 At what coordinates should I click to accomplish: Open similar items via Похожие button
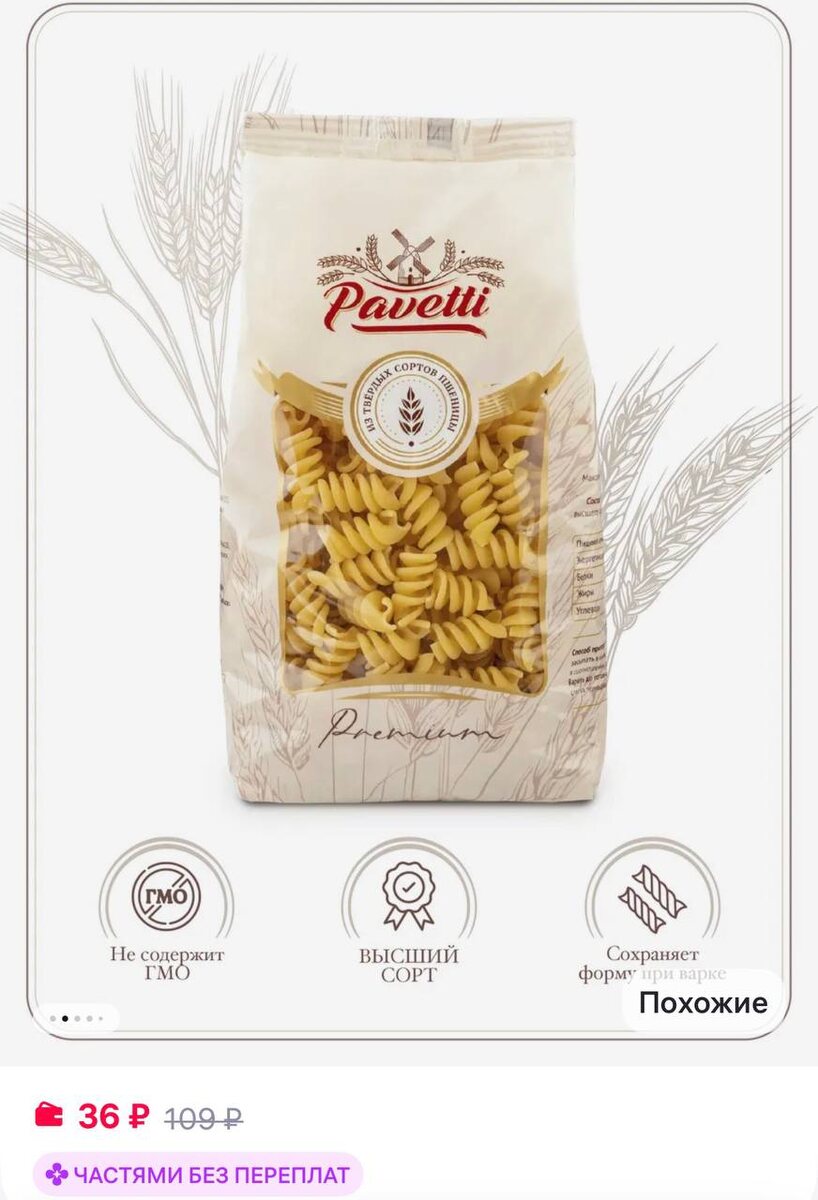click(703, 1002)
